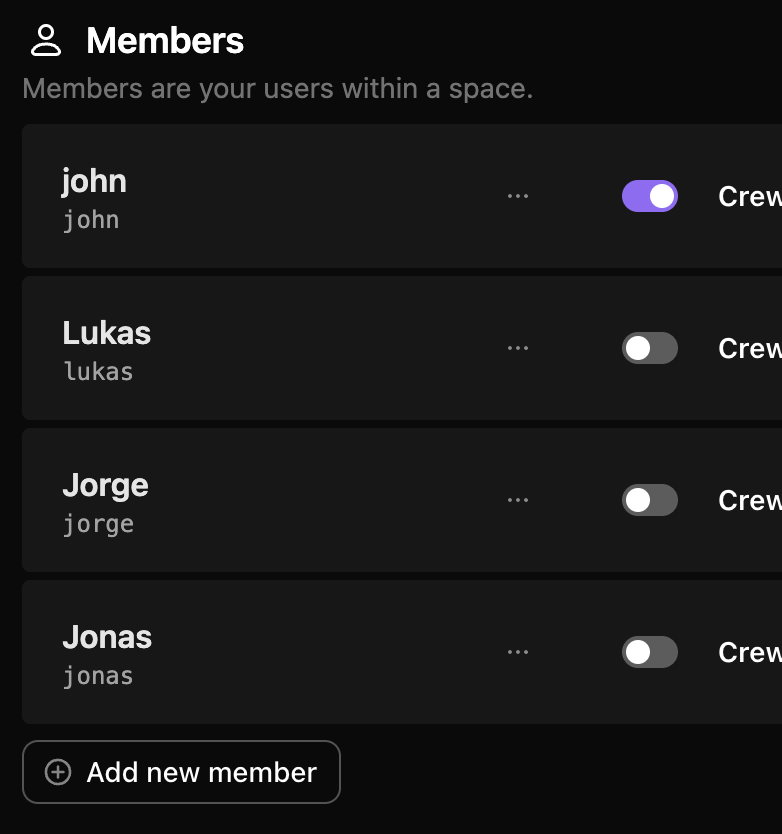This screenshot has width=782, height=834.
Task: Enable the toggle next to Jonas
Action: pos(650,652)
